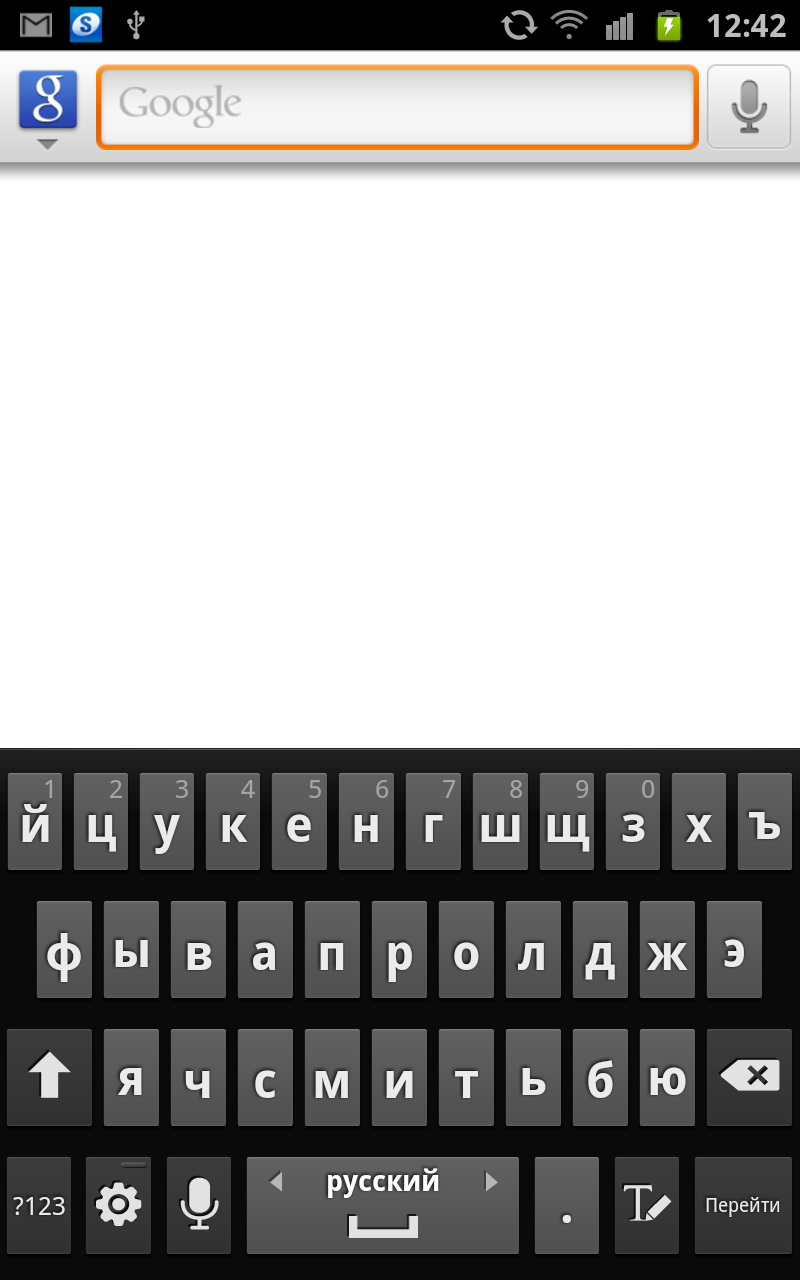Viewport: 800px width, 1280px height.
Task: Start voice search with the top microphone
Action: point(748,106)
